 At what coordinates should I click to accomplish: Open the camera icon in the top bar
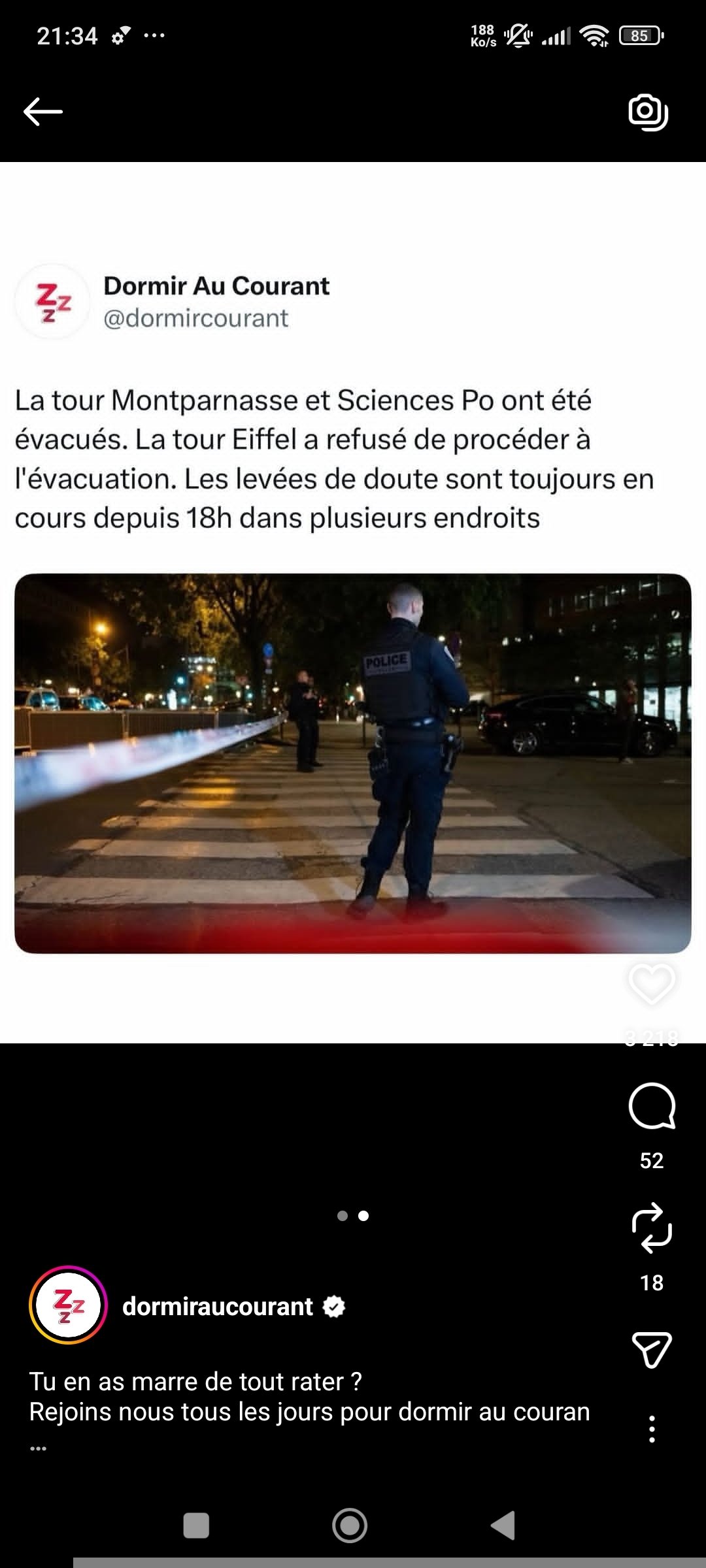[648, 112]
